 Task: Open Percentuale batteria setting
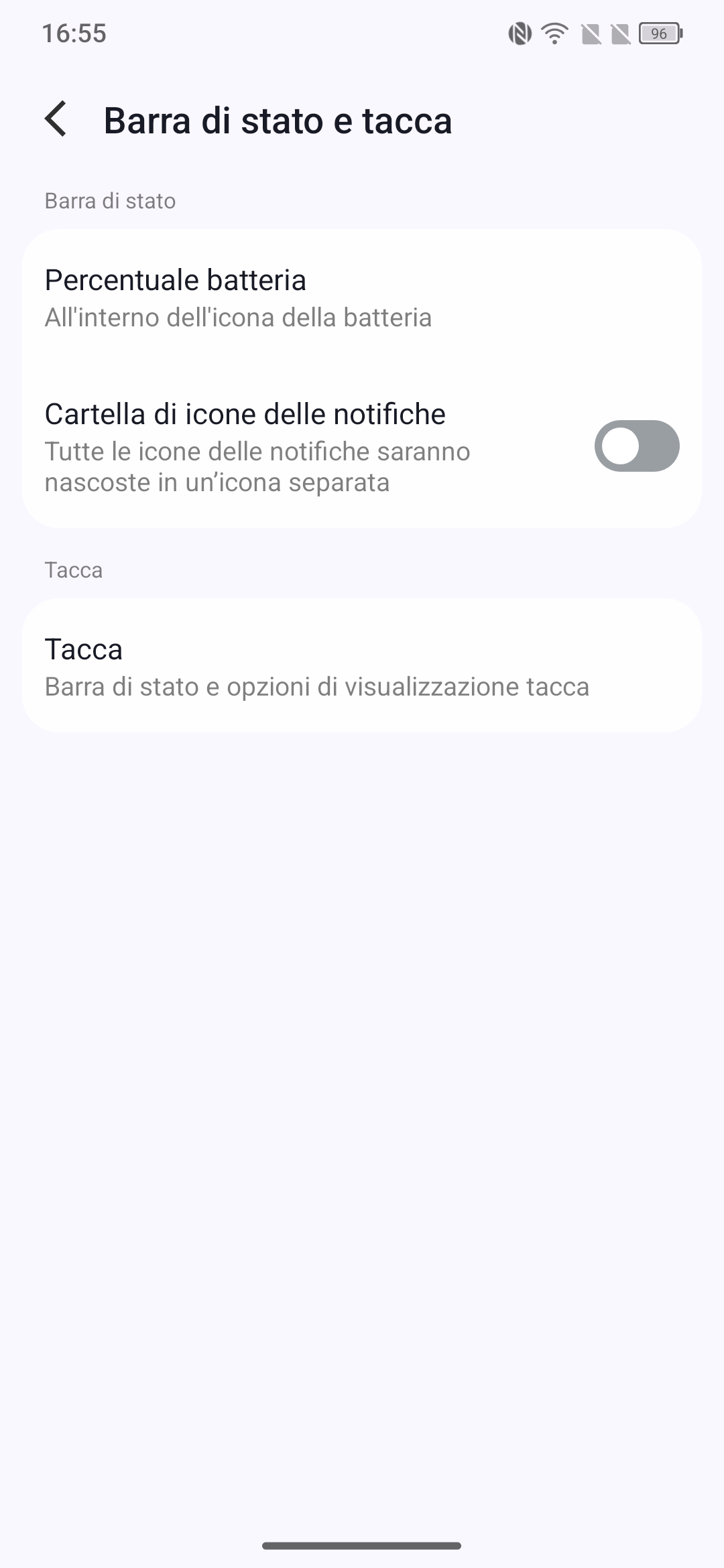coord(362,298)
